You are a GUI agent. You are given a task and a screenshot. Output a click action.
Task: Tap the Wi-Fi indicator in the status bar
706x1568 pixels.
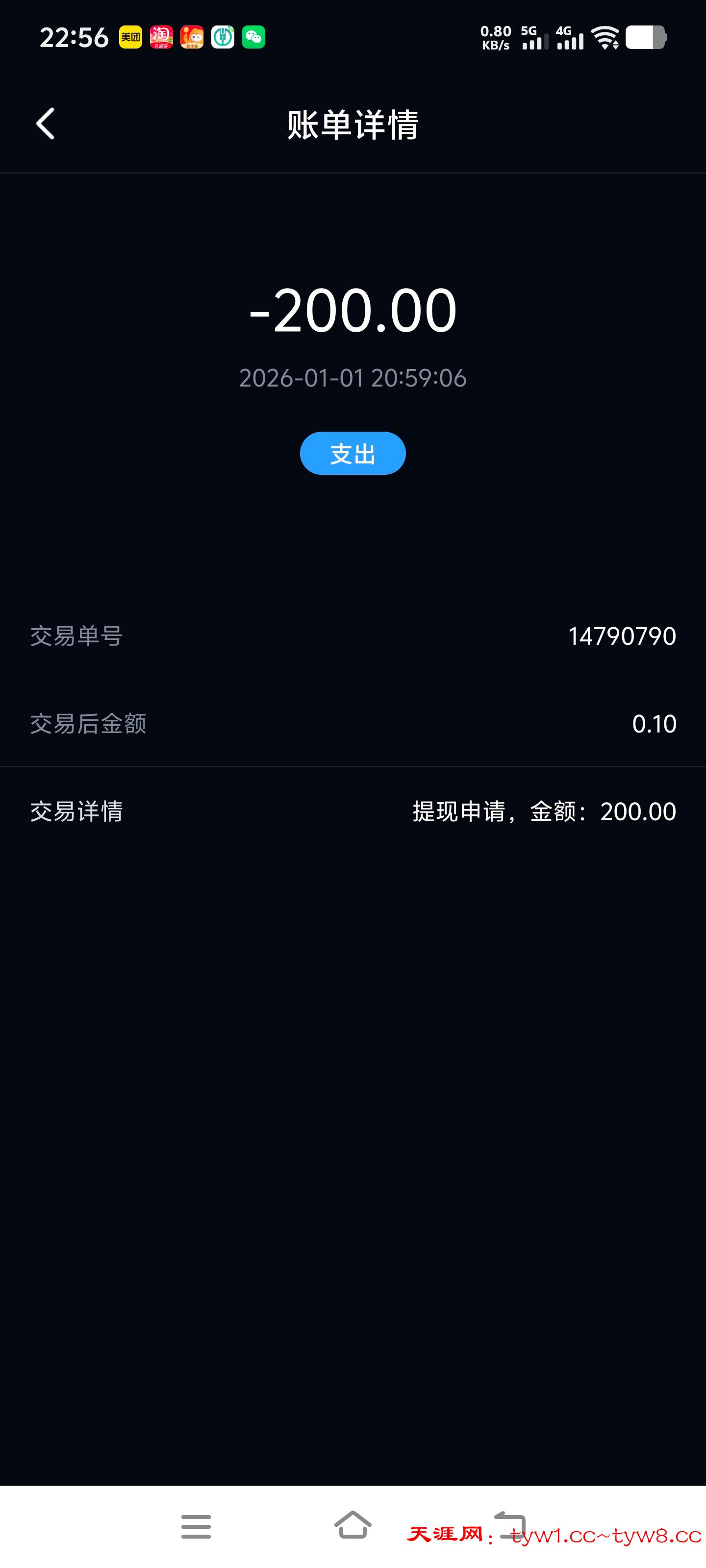coord(605,37)
